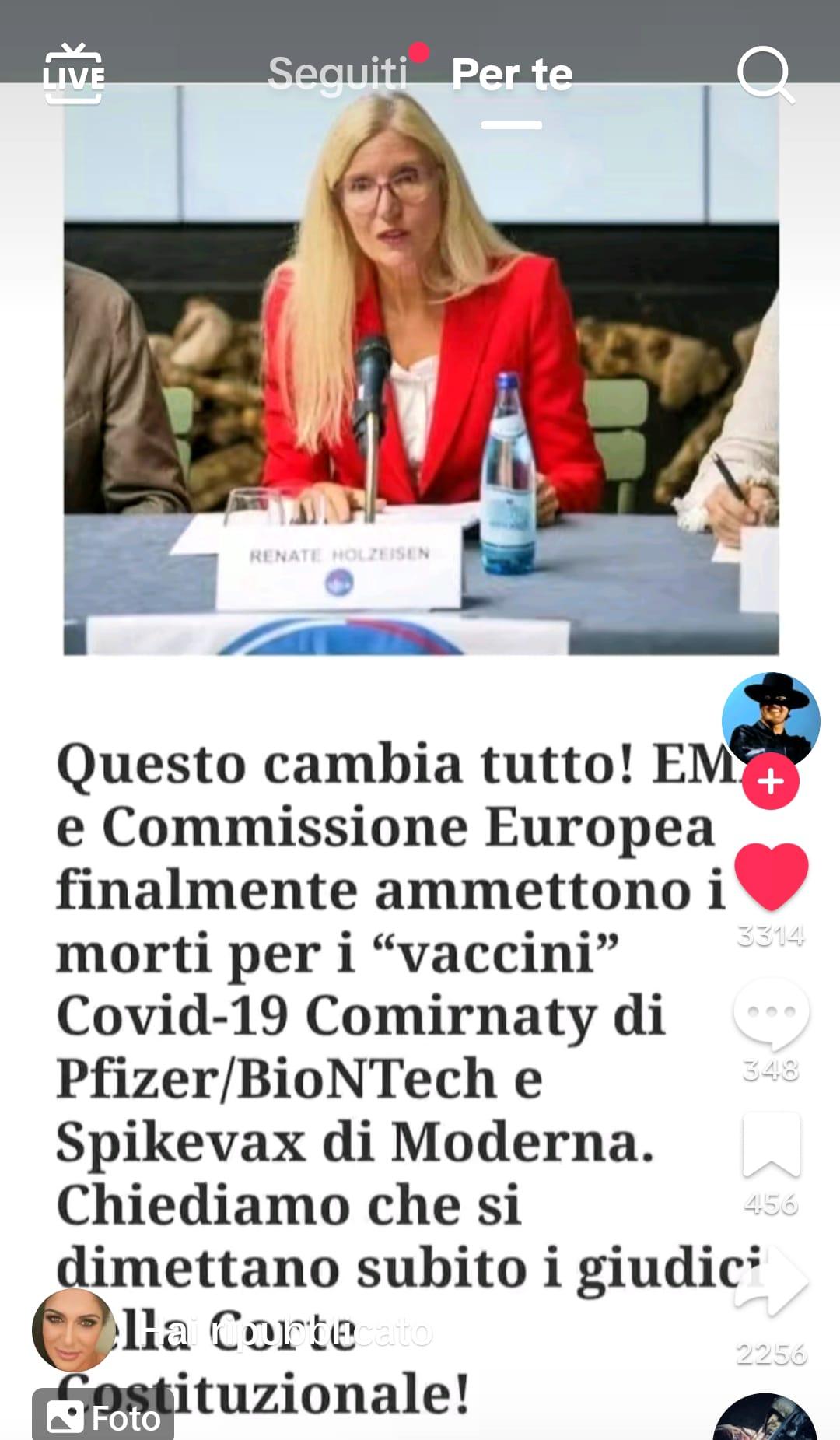The height and width of the screenshot is (1440, 840).
Task: Switch to the Per te tab
Action: 512,75
